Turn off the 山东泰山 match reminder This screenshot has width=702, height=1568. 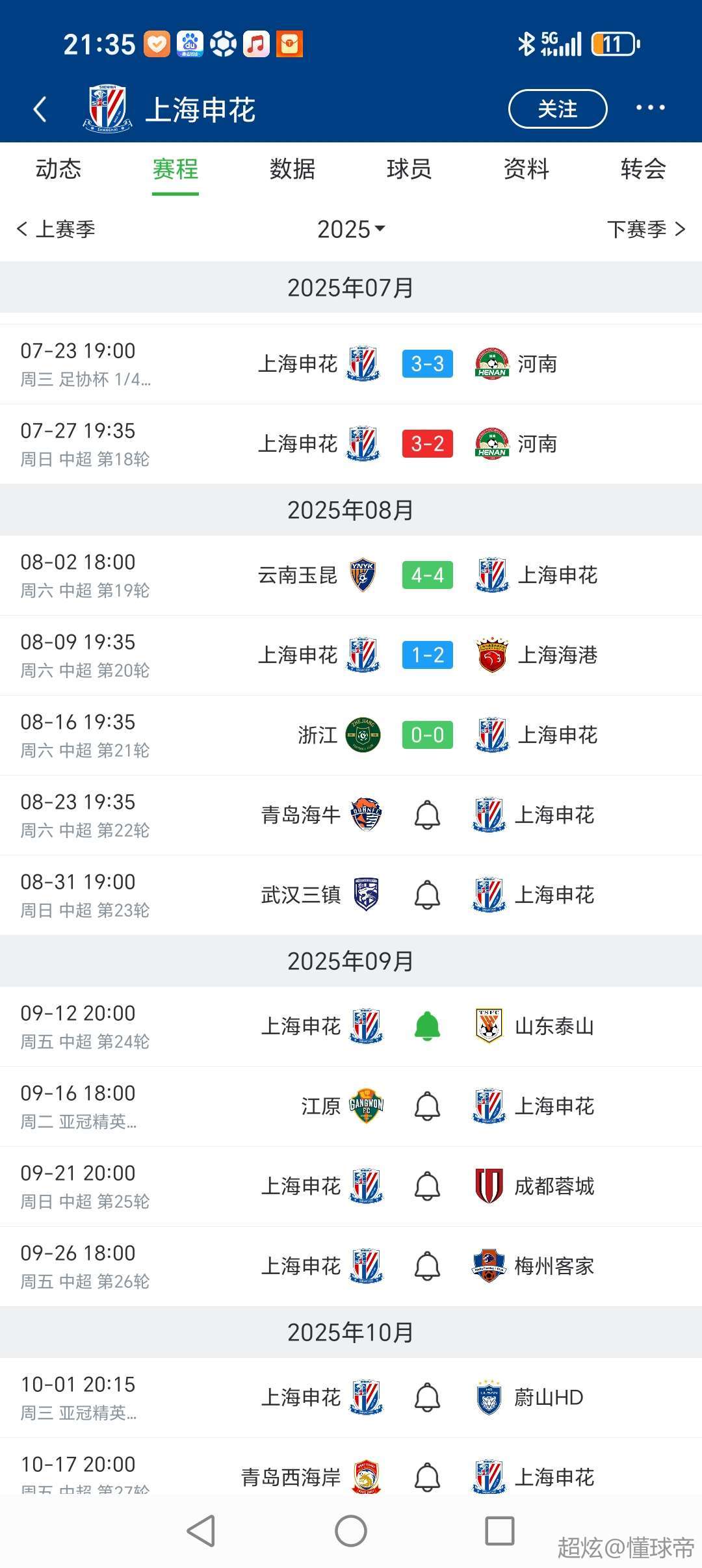428,1026
